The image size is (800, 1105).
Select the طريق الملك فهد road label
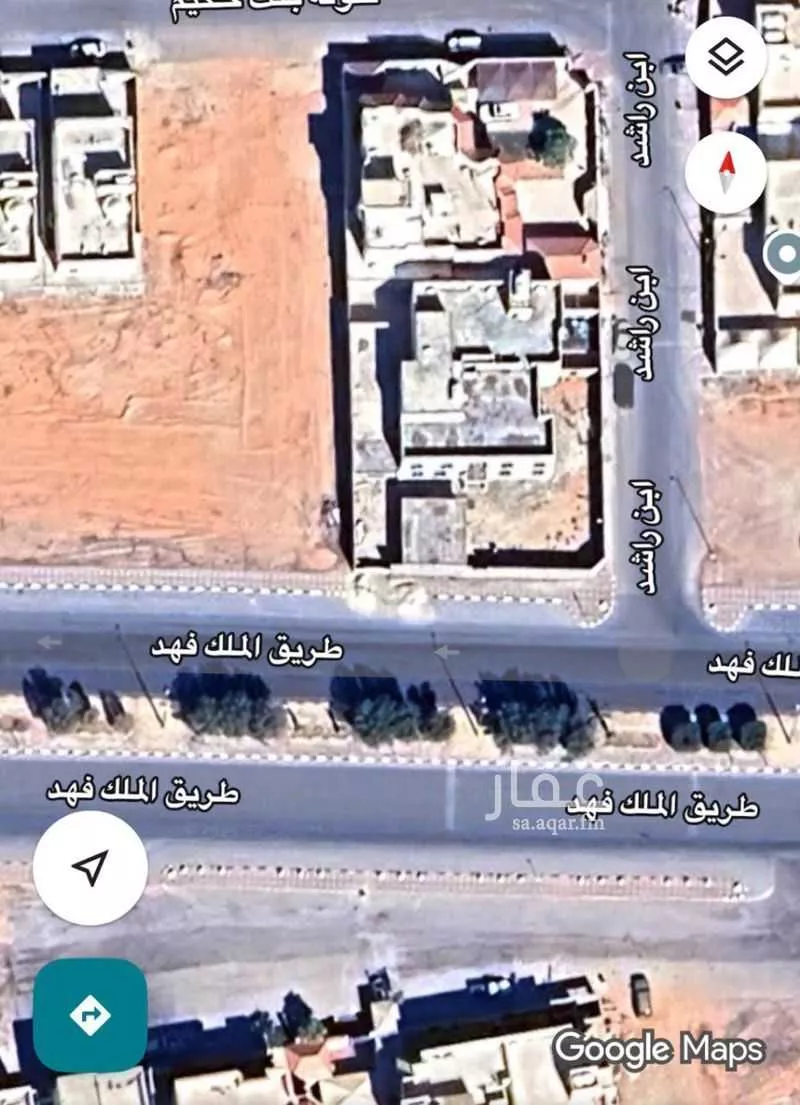click(250, 648)
